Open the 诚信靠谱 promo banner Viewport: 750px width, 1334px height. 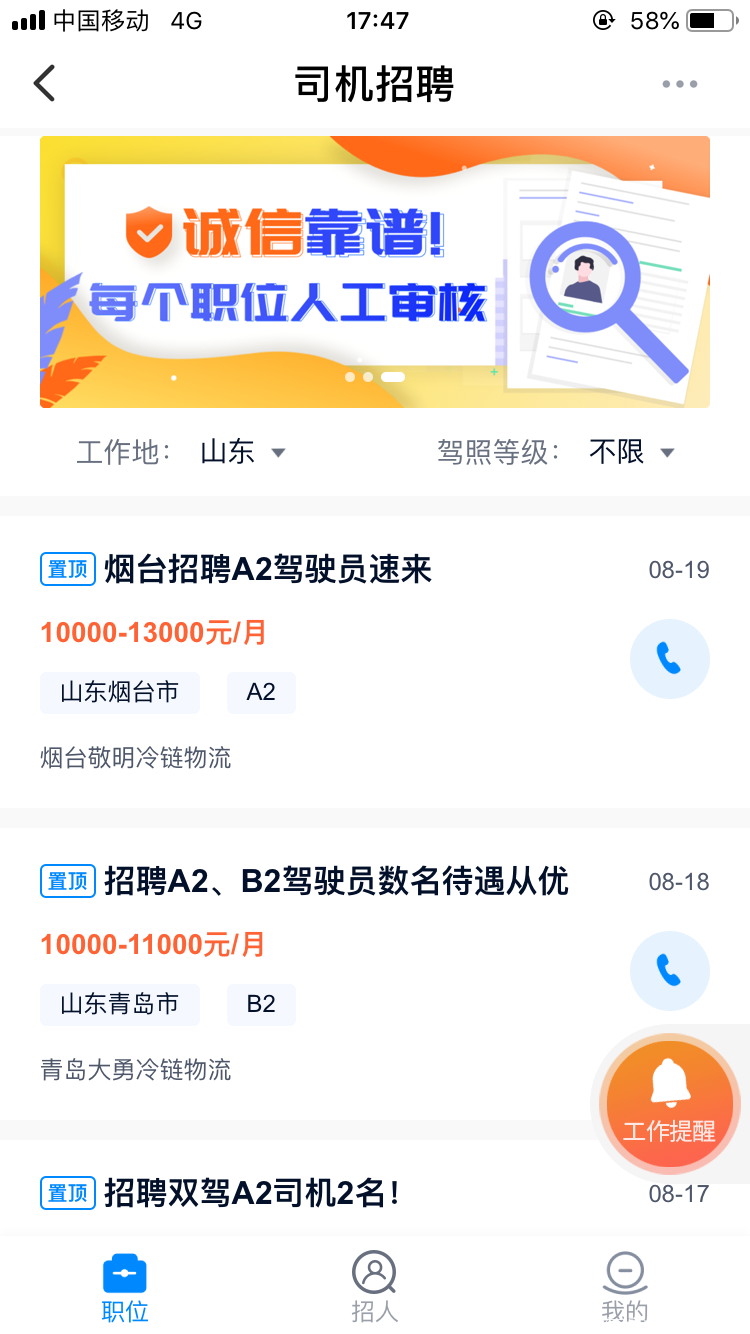coord(374,272)
